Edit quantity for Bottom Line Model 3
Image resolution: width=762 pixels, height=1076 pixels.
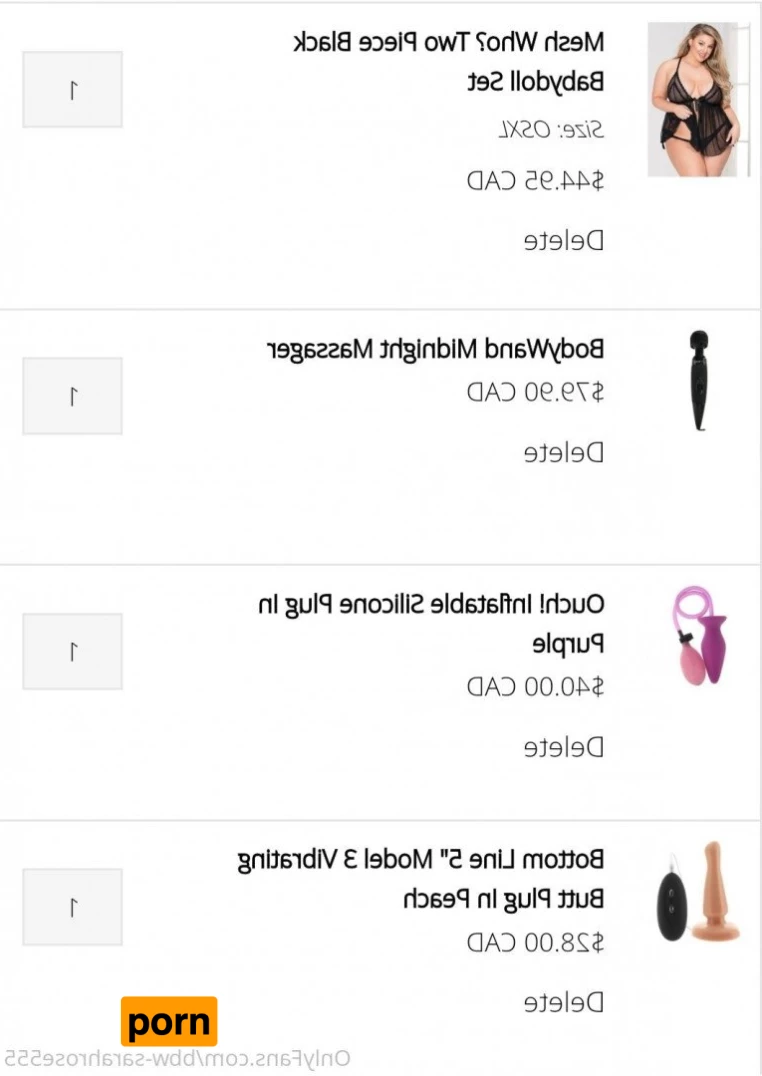(72, 907)
